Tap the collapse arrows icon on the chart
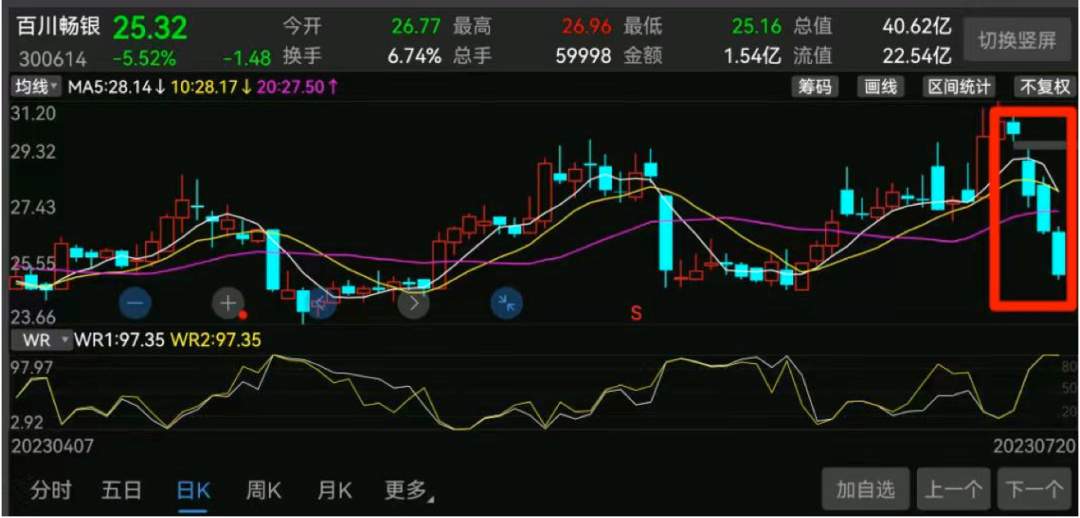The width and height of the screenshot is (1080, 518). pos(506,301)
